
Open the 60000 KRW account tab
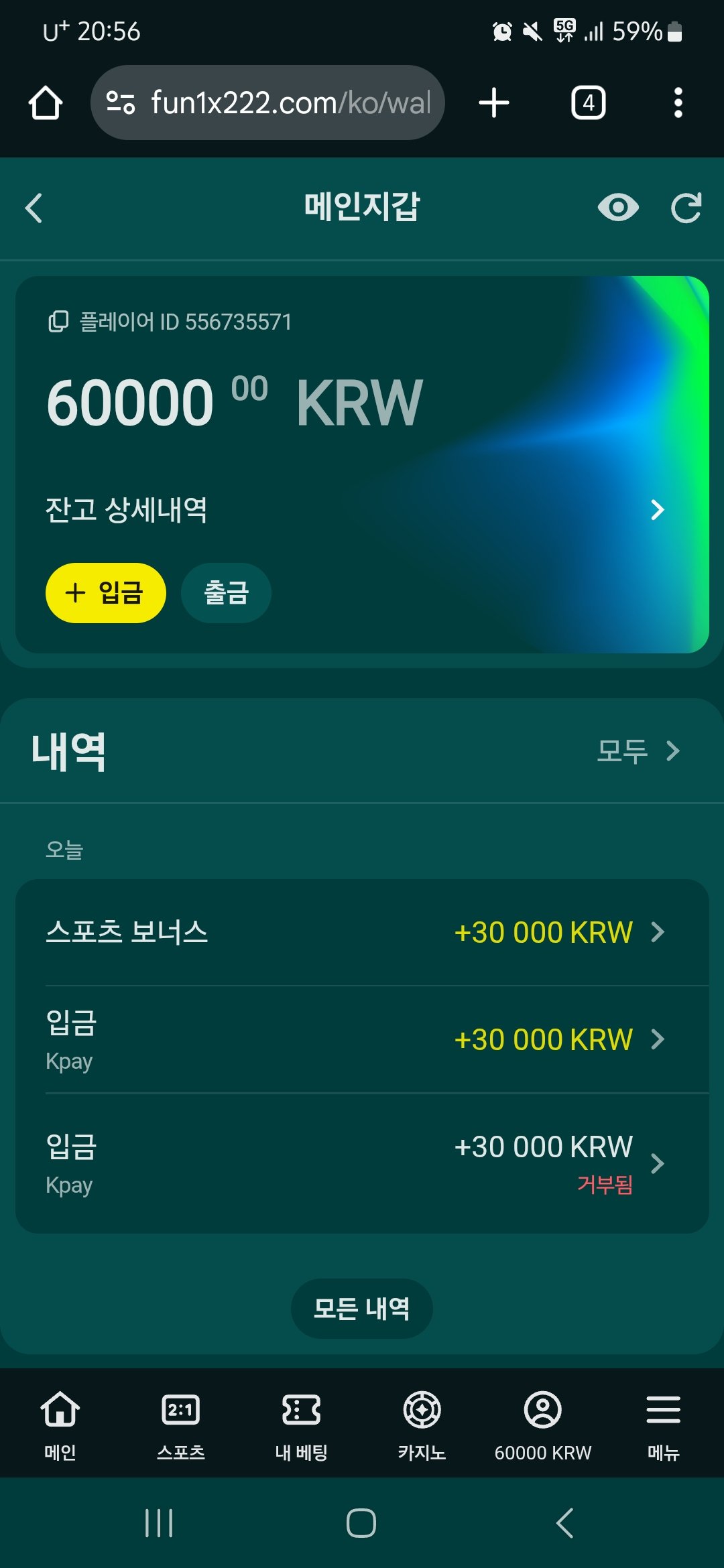(542, 1423)
